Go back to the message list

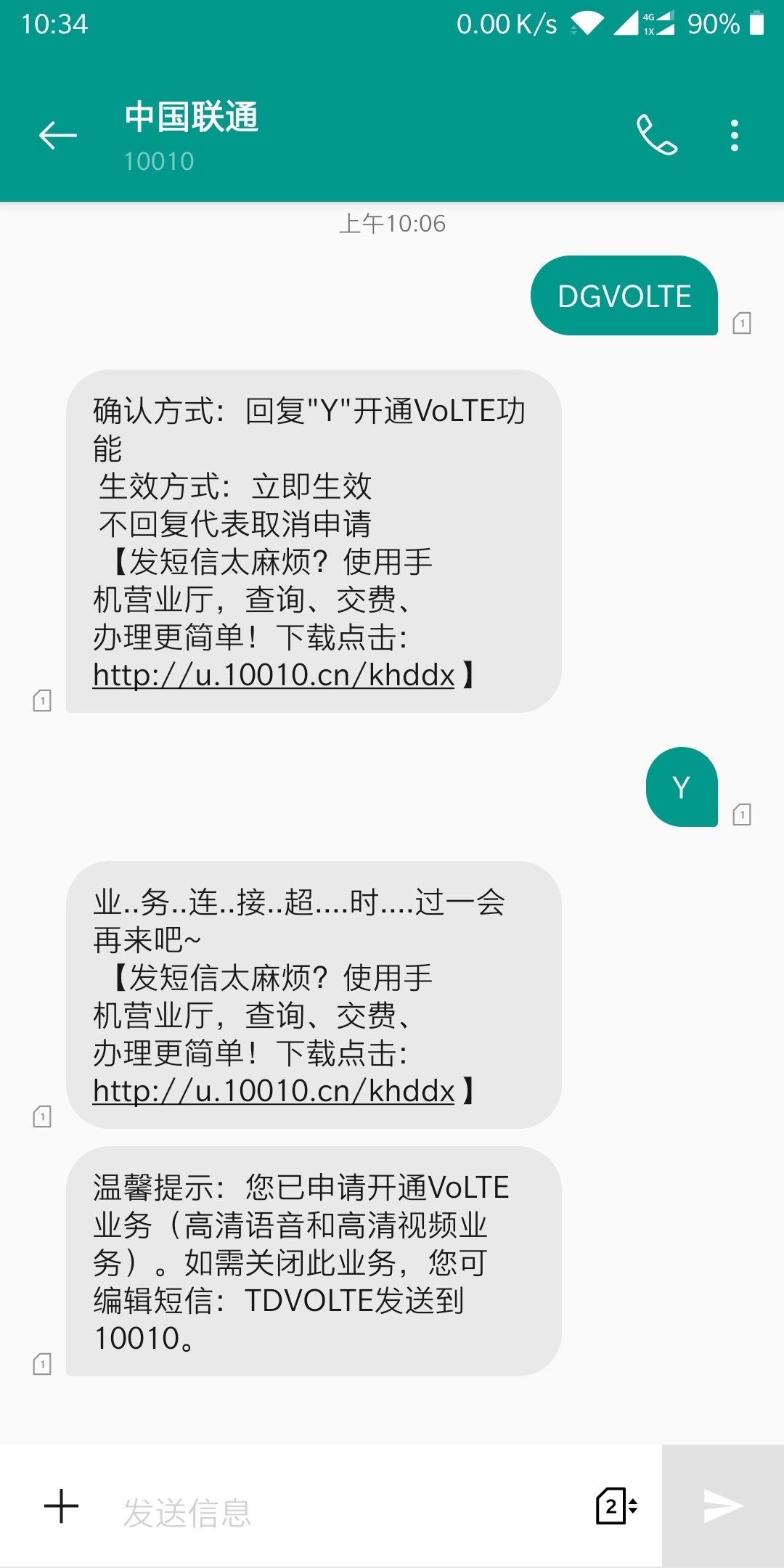[x=58, y=136]
